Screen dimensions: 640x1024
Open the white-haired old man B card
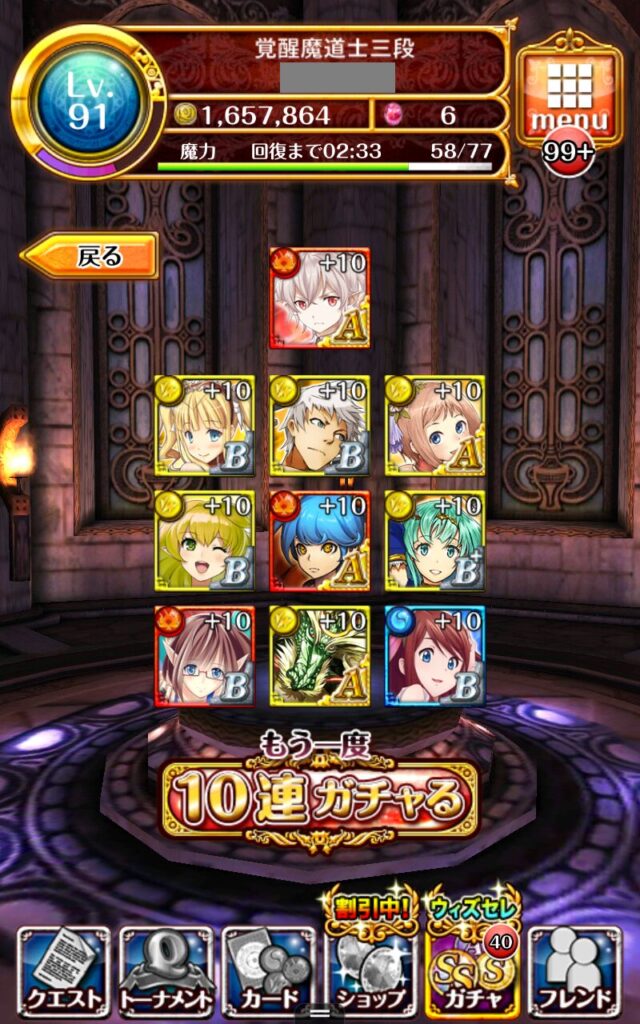(x=320, y=425)
